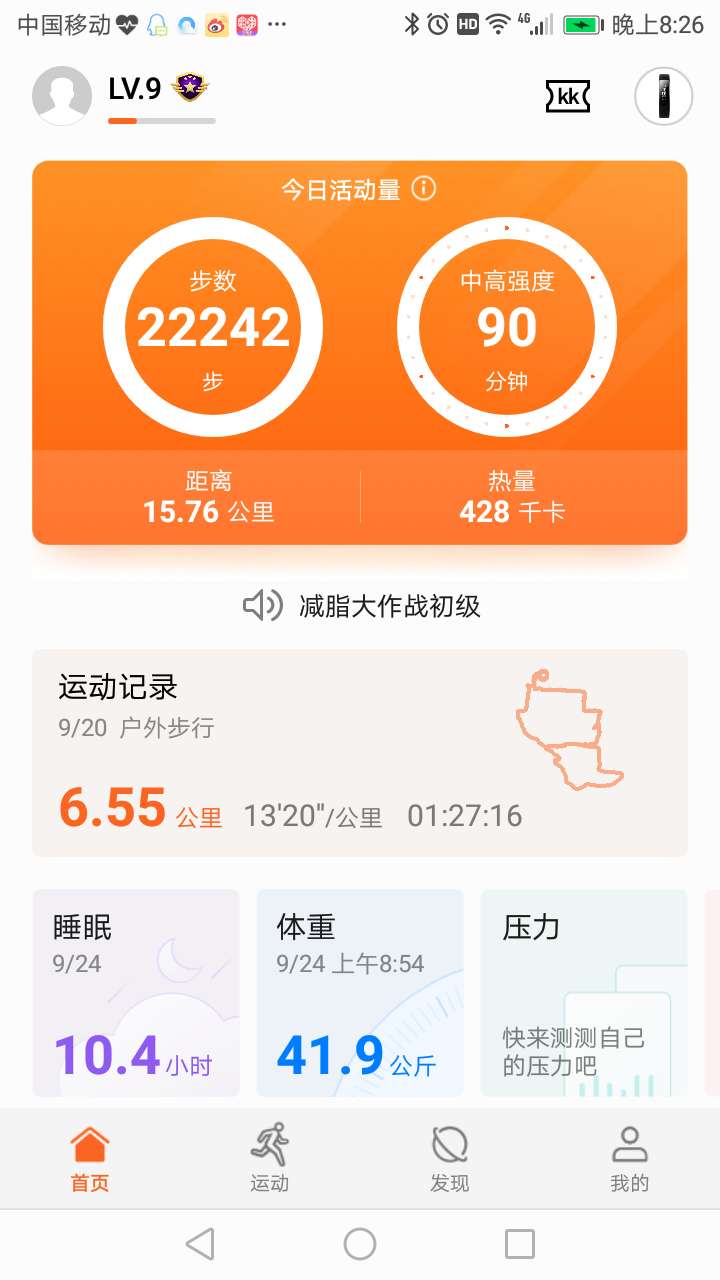Screen dimensions: 720x1280
Task: Open the 体重 weight card showing 41.9 kg
Action: point(360,990)
